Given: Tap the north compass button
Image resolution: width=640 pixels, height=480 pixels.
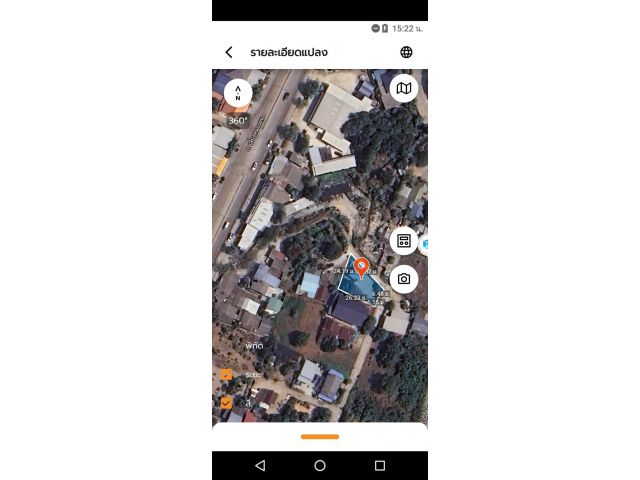Looking at the screenshot, I should (238, 92).
